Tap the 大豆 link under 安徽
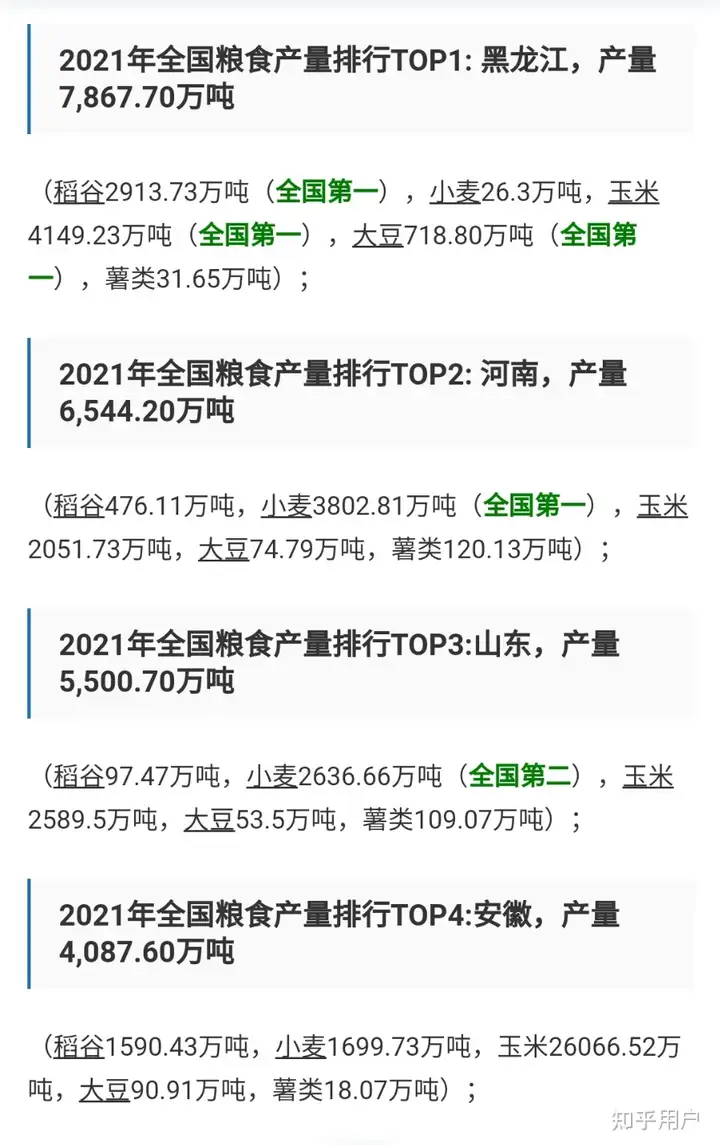The image size is (720, 1145). tap(104, 1090)
